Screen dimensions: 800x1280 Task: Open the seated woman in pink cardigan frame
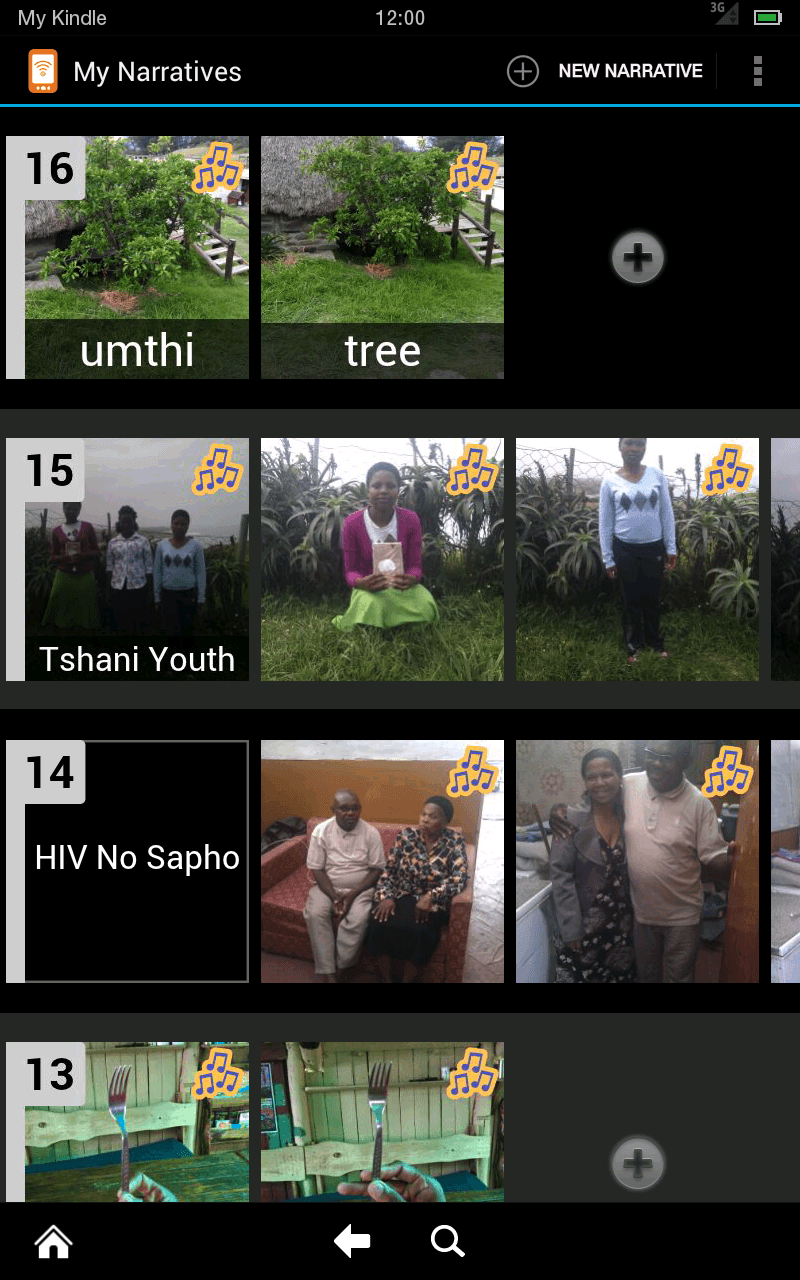[x=382, y=560]
